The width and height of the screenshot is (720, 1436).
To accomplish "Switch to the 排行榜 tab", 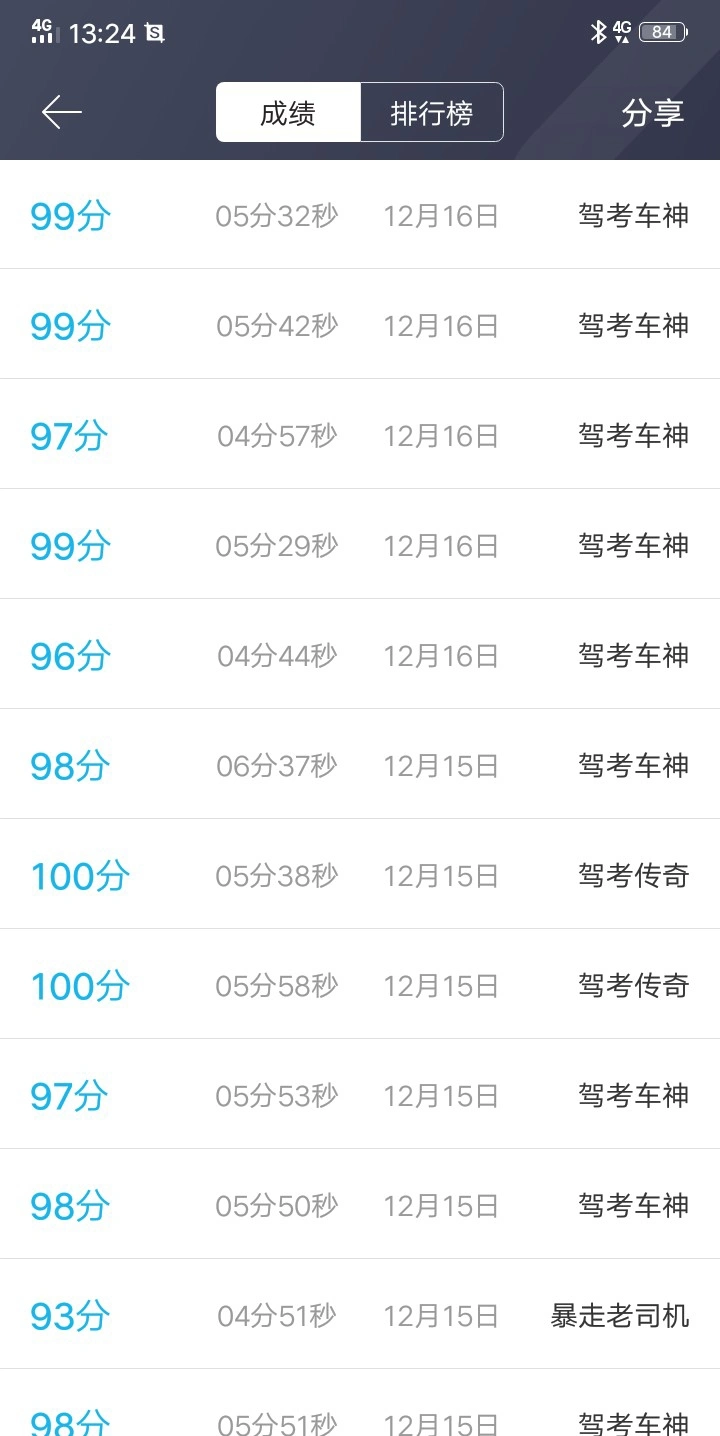I will pyautogui.click(x=431, y=113).
